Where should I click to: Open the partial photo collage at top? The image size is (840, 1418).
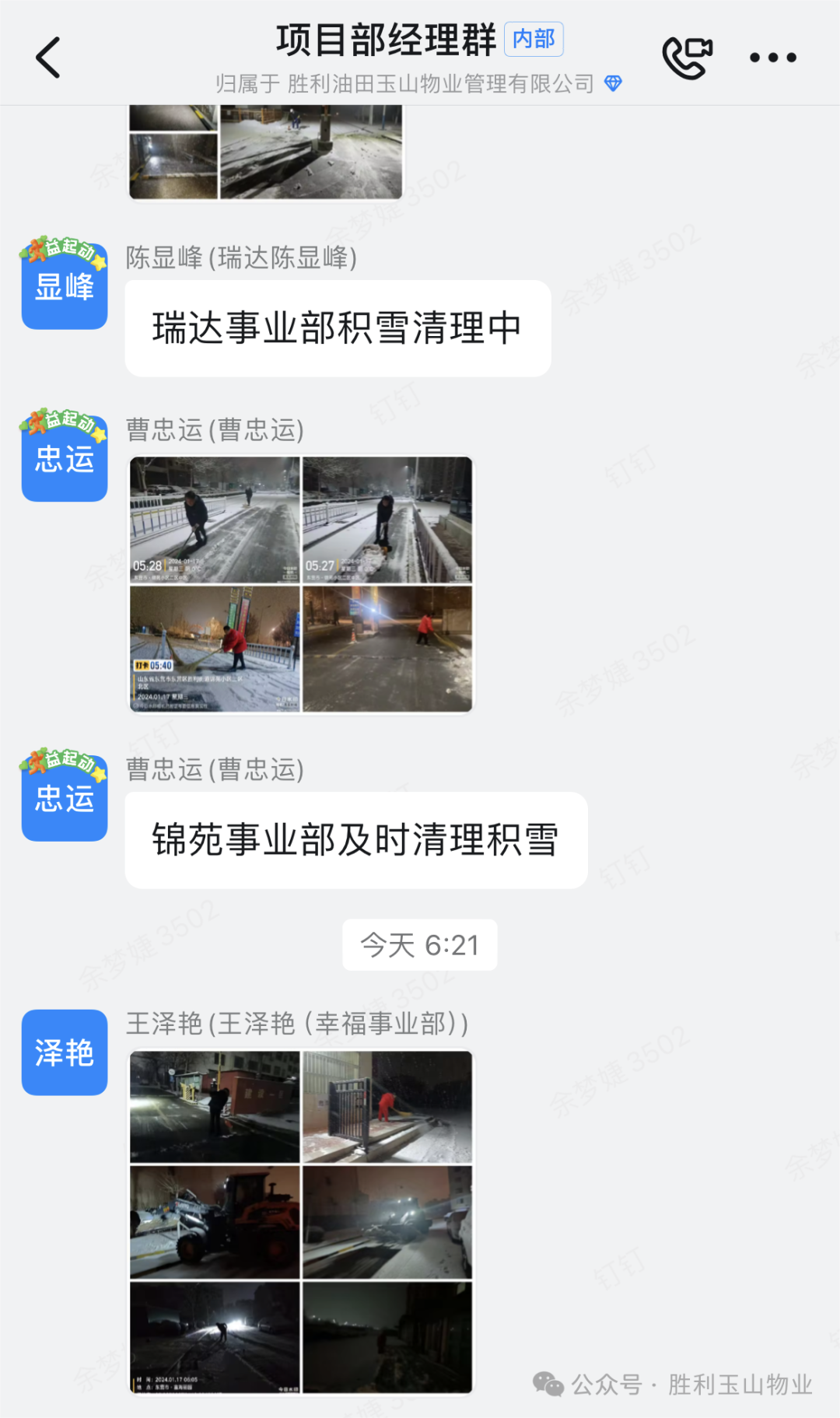point(266,152)
